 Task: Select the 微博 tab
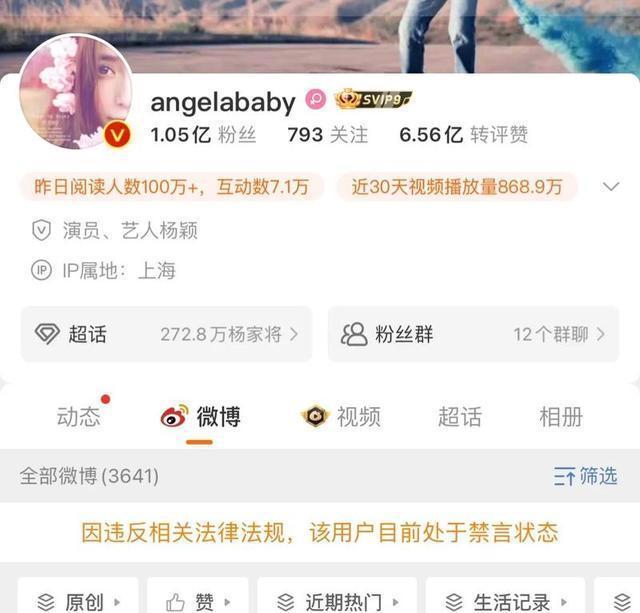(201, 416)
